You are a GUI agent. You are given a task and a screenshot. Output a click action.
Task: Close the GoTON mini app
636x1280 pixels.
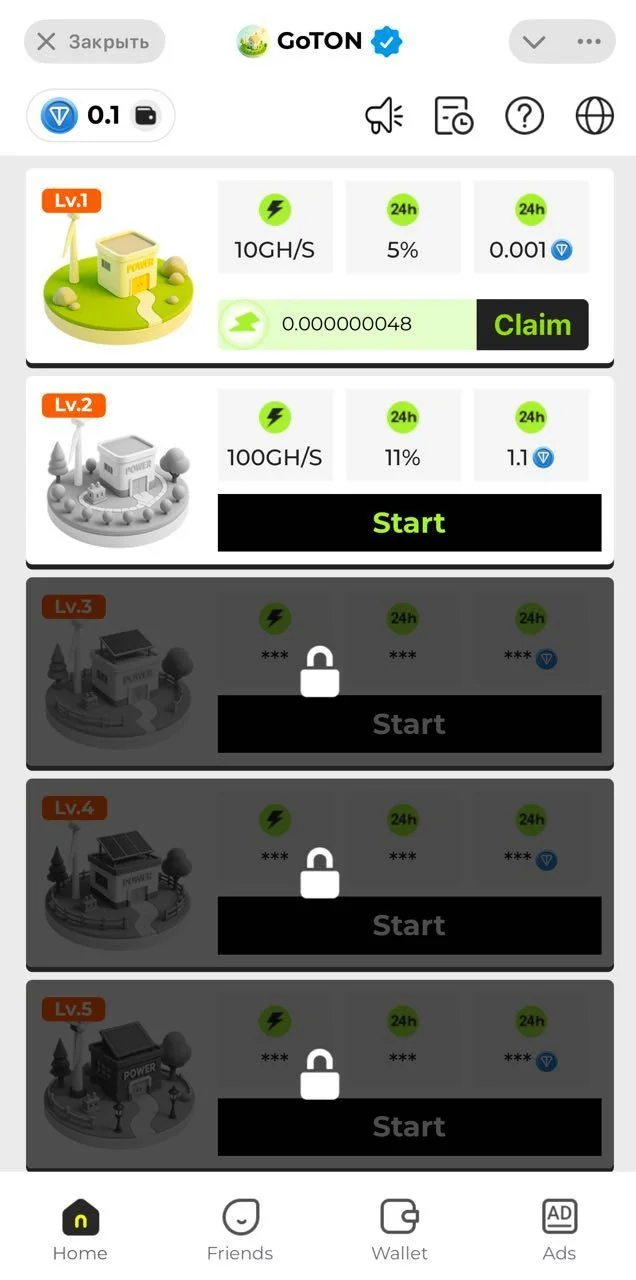[x=94, y=42]
